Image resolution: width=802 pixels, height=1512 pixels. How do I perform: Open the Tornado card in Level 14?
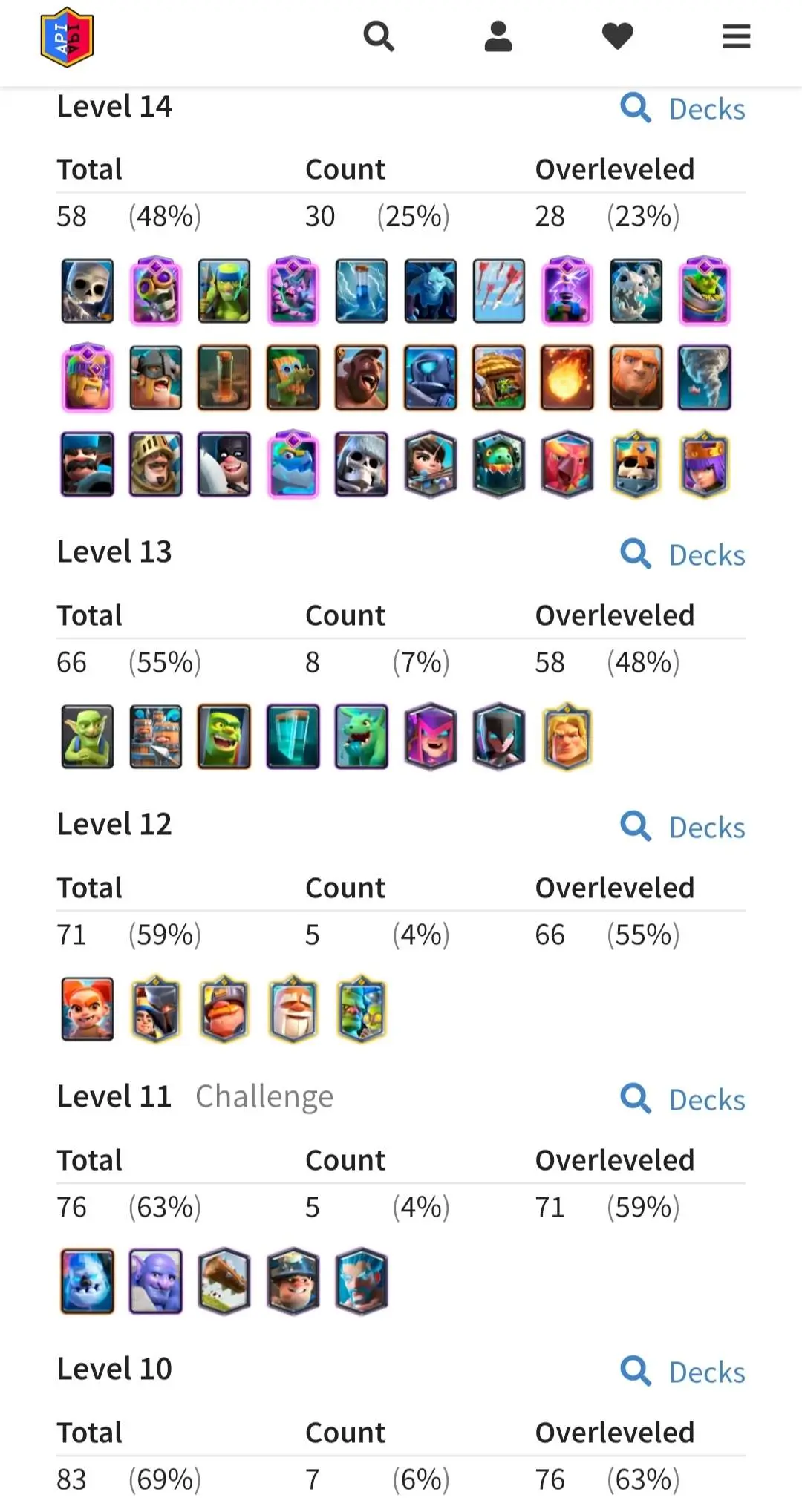pos(705,377)
